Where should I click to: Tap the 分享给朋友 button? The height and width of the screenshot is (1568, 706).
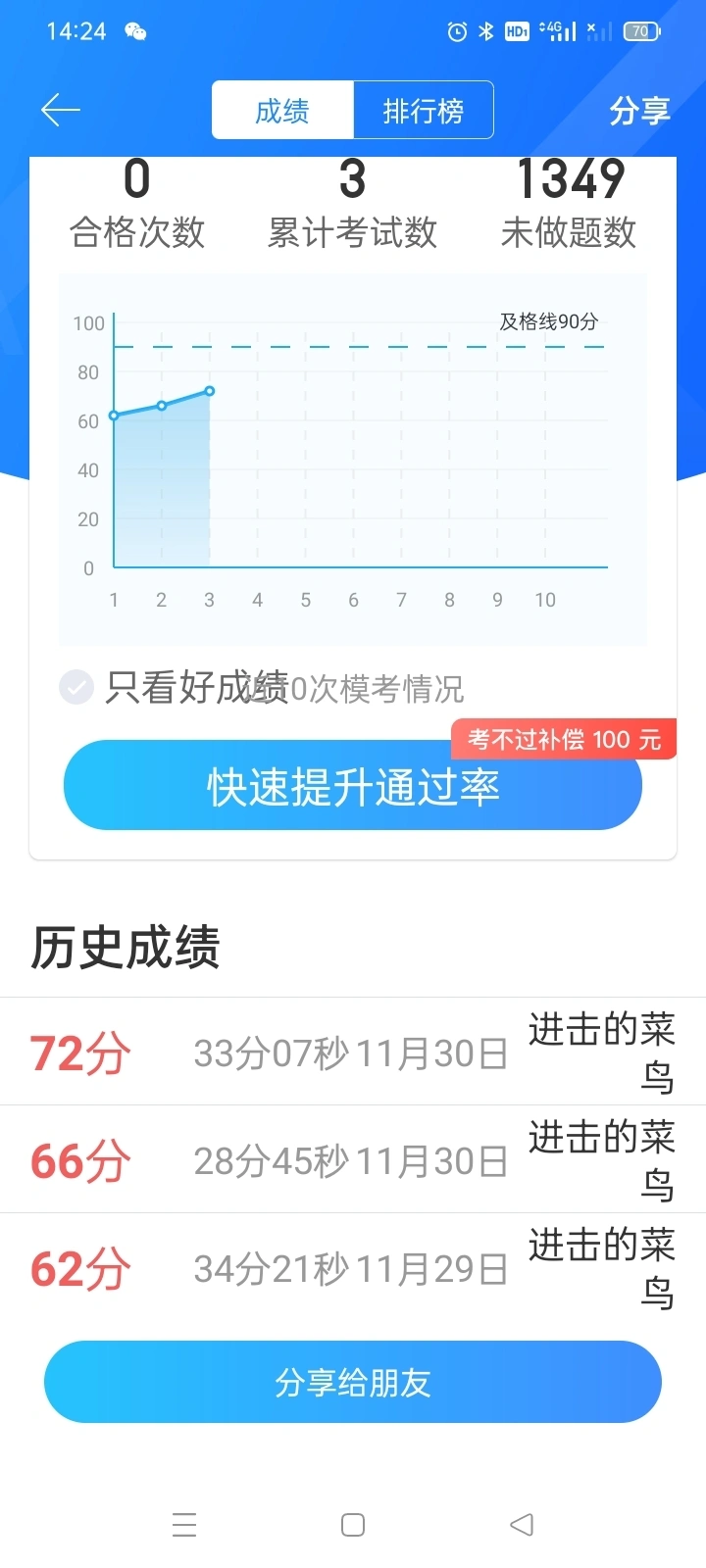pyautogui.click(x=353, y=1382)
